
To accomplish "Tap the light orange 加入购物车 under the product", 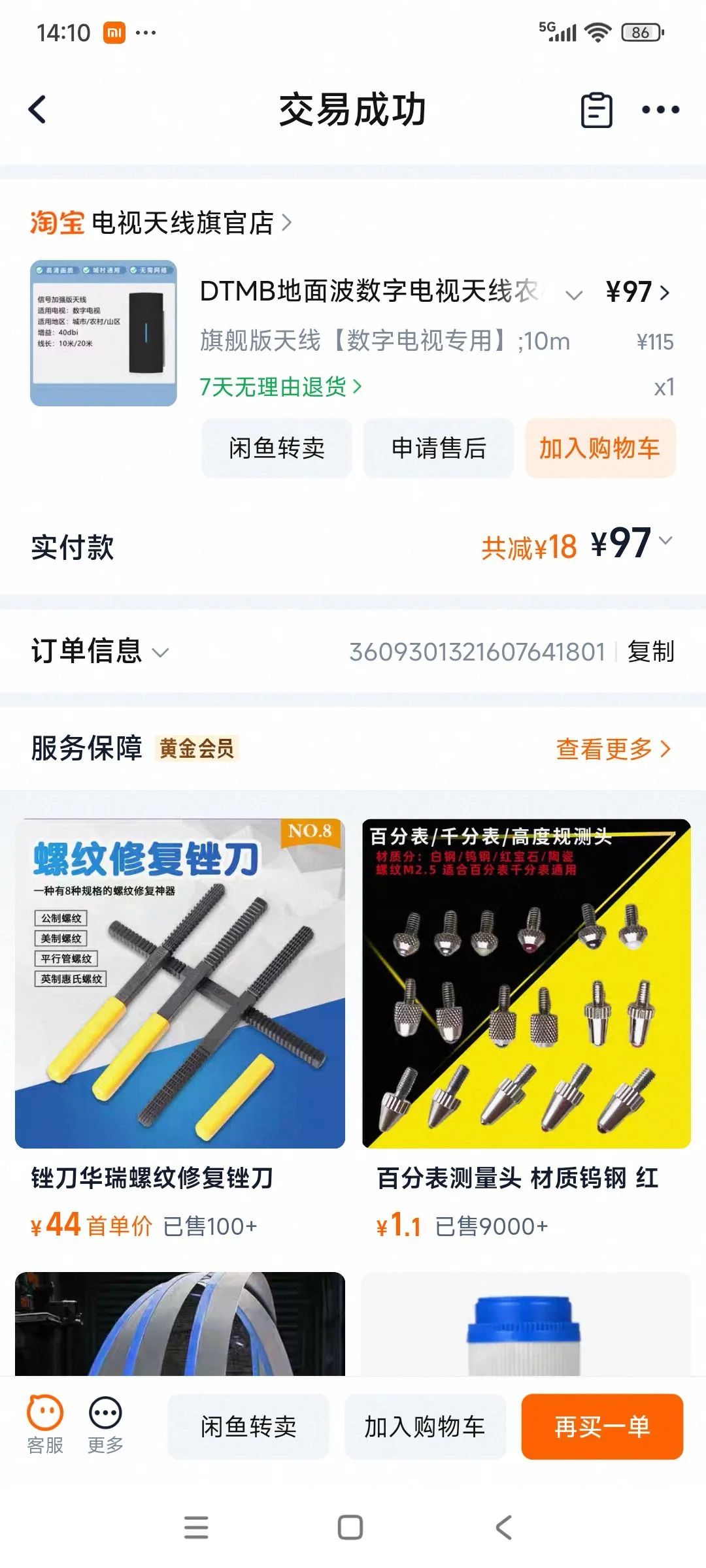I will click(599, 448).
